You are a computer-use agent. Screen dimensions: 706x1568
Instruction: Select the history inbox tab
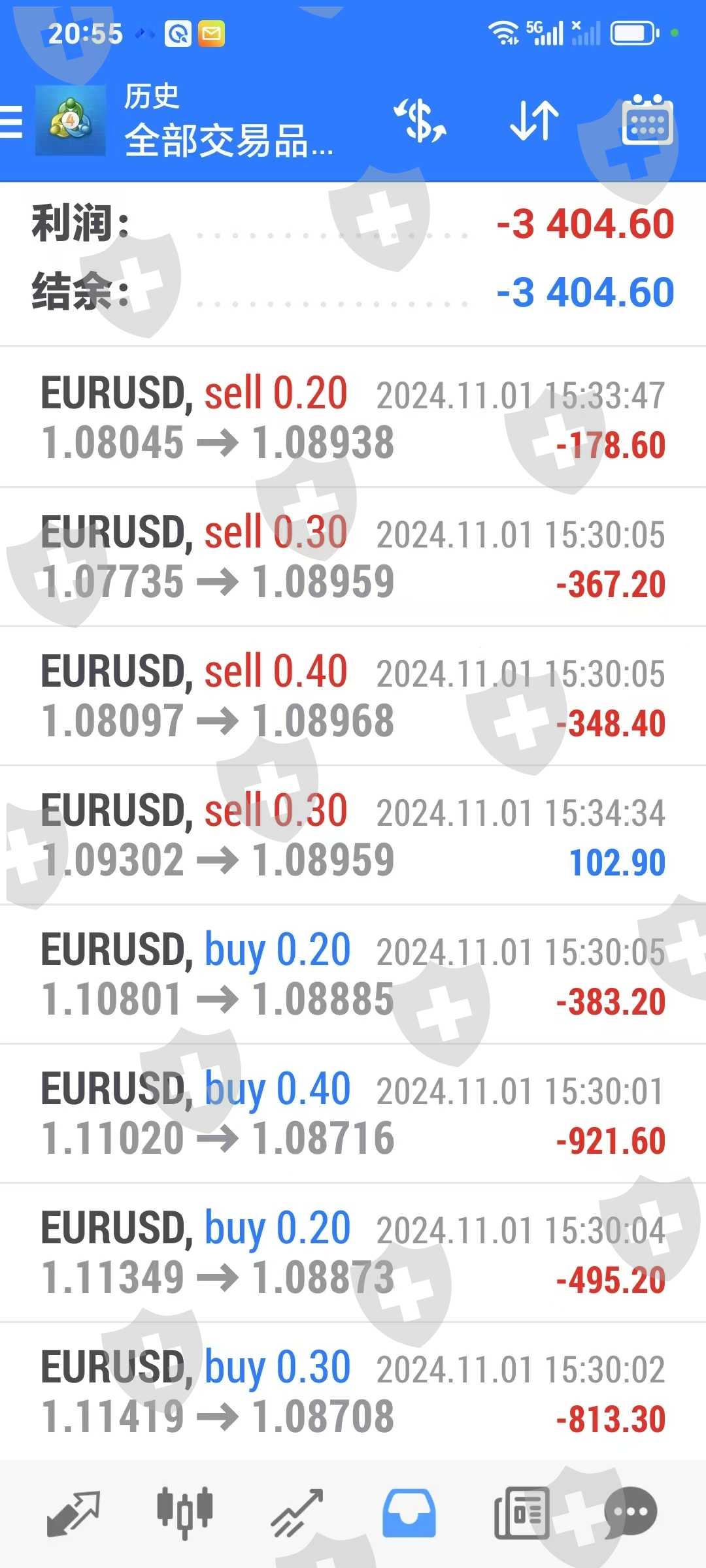(409, 1513)
